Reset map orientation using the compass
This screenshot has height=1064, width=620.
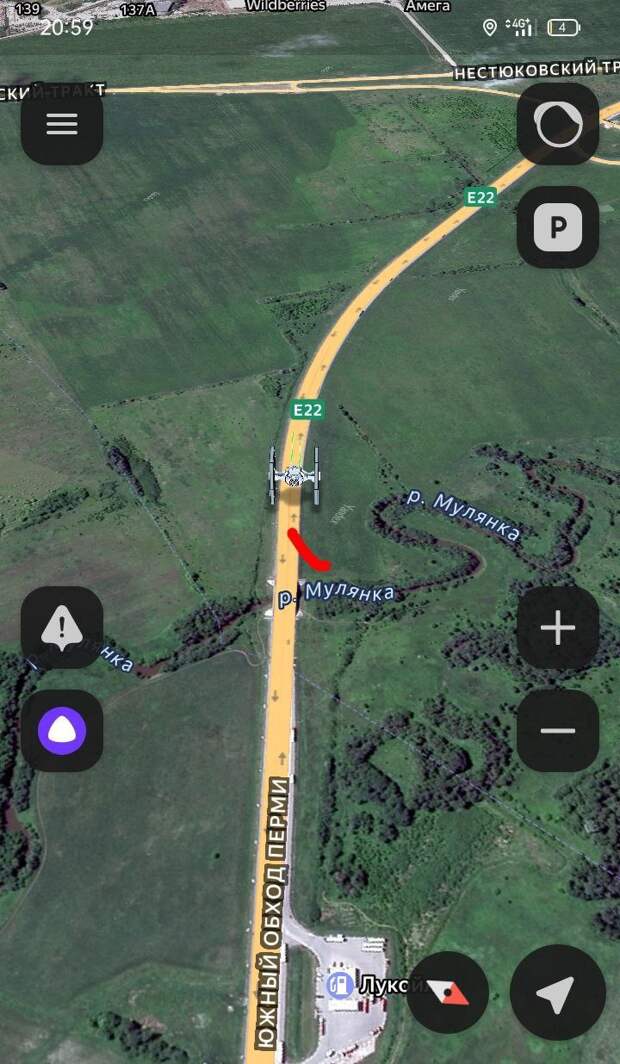(x=447, y=992)
